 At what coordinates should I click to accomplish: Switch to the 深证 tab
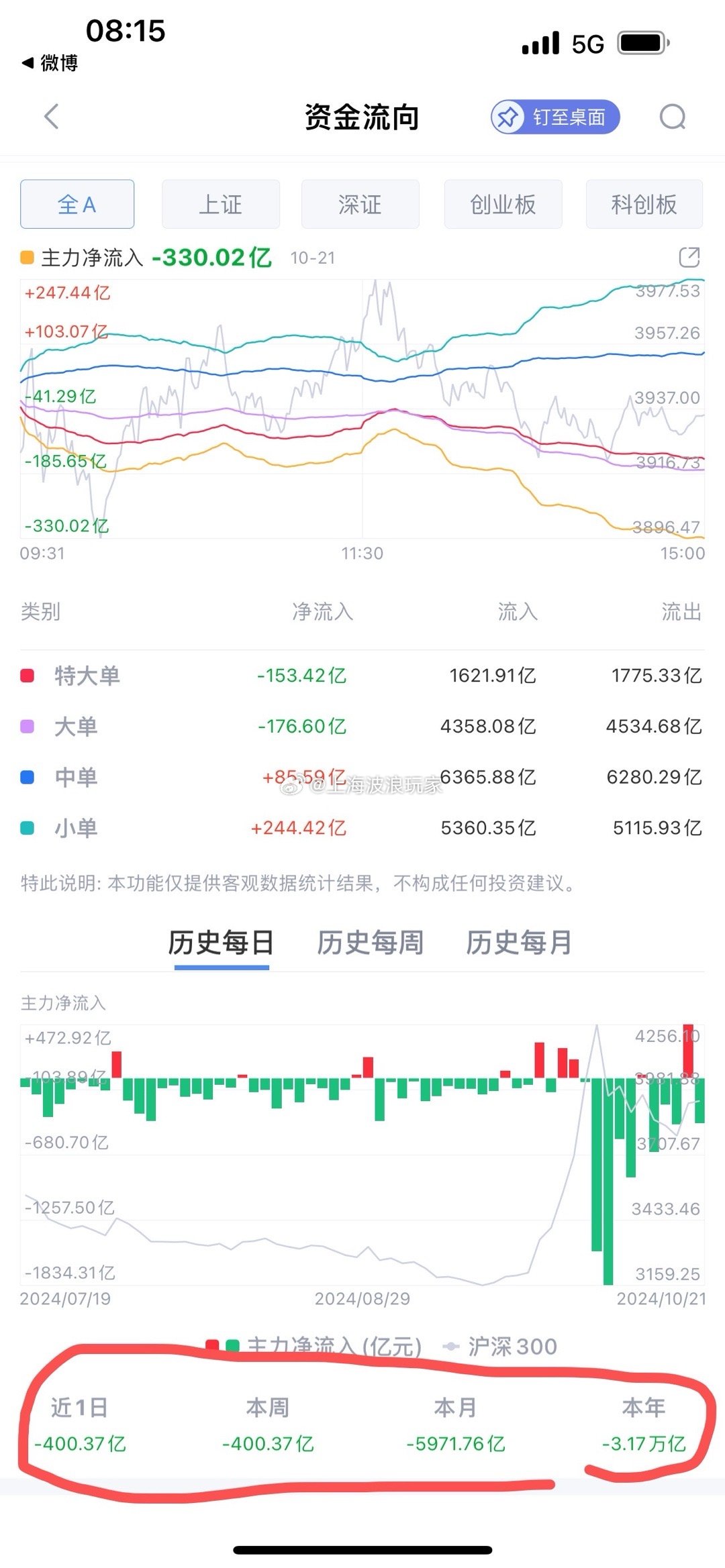[360, 204]
